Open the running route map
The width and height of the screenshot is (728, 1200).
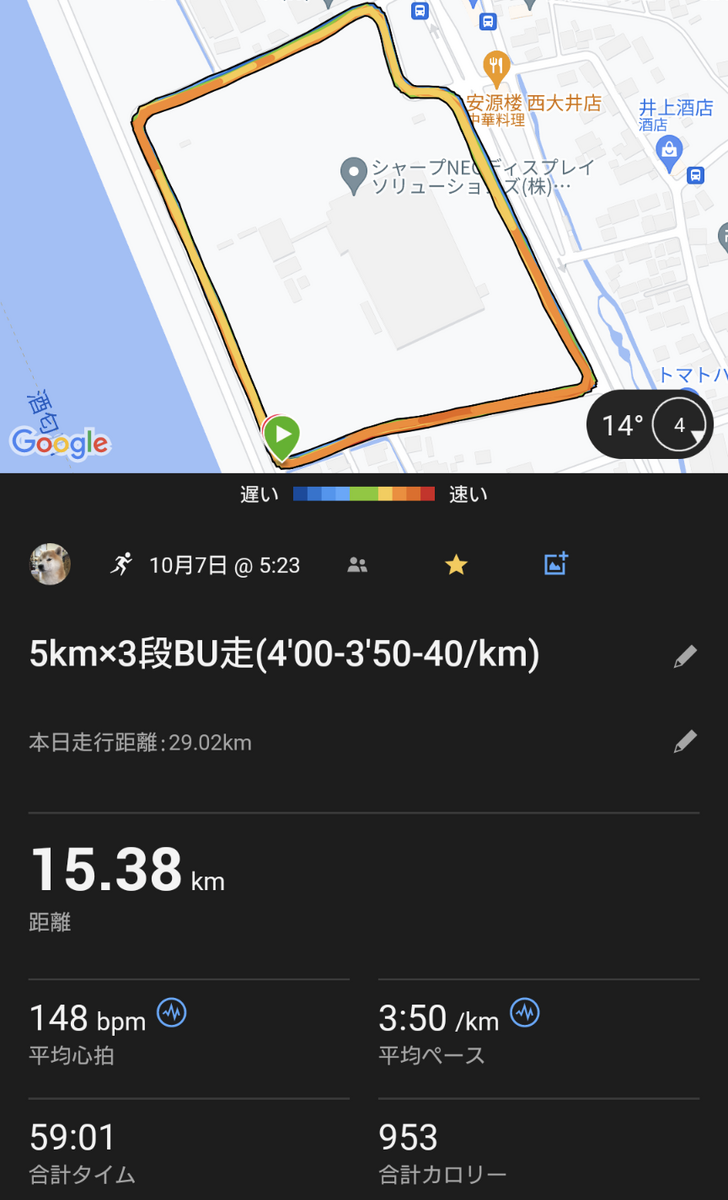tap(364, 236)
